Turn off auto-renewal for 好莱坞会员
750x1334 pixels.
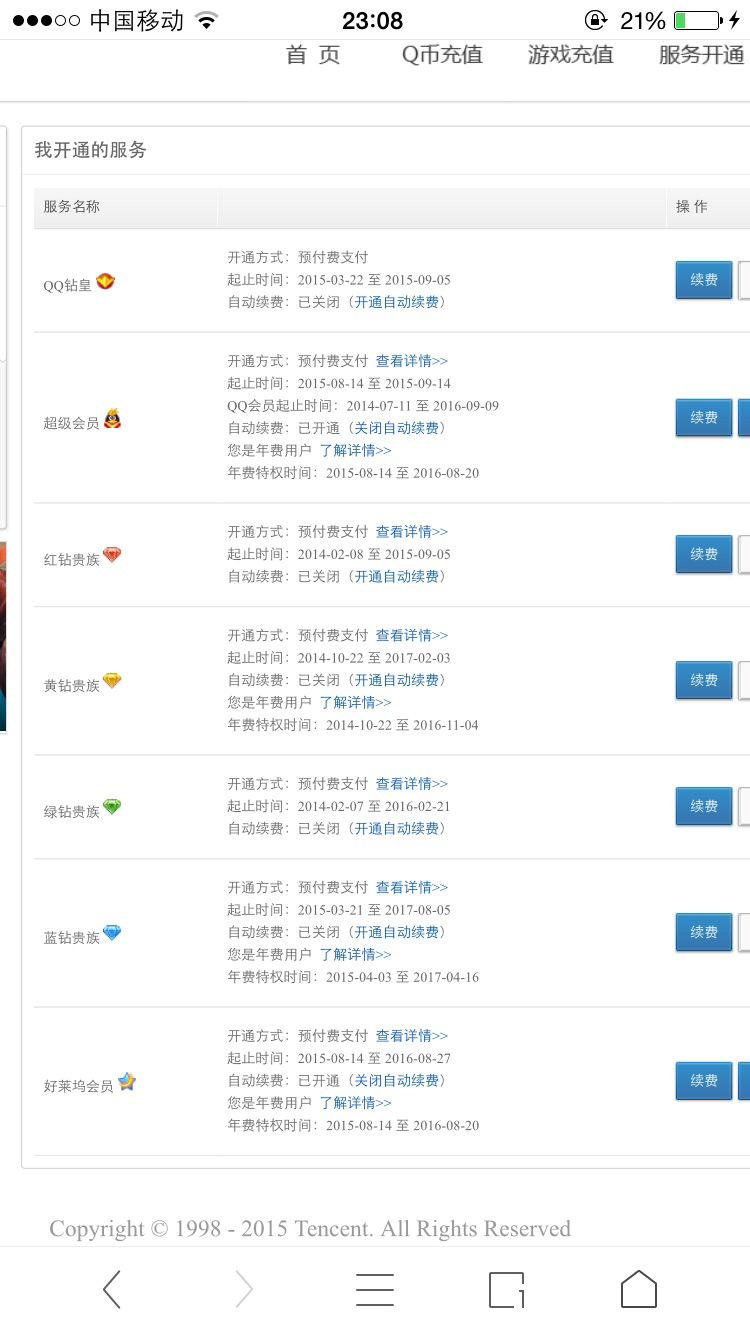click(x=396, y=1081)
